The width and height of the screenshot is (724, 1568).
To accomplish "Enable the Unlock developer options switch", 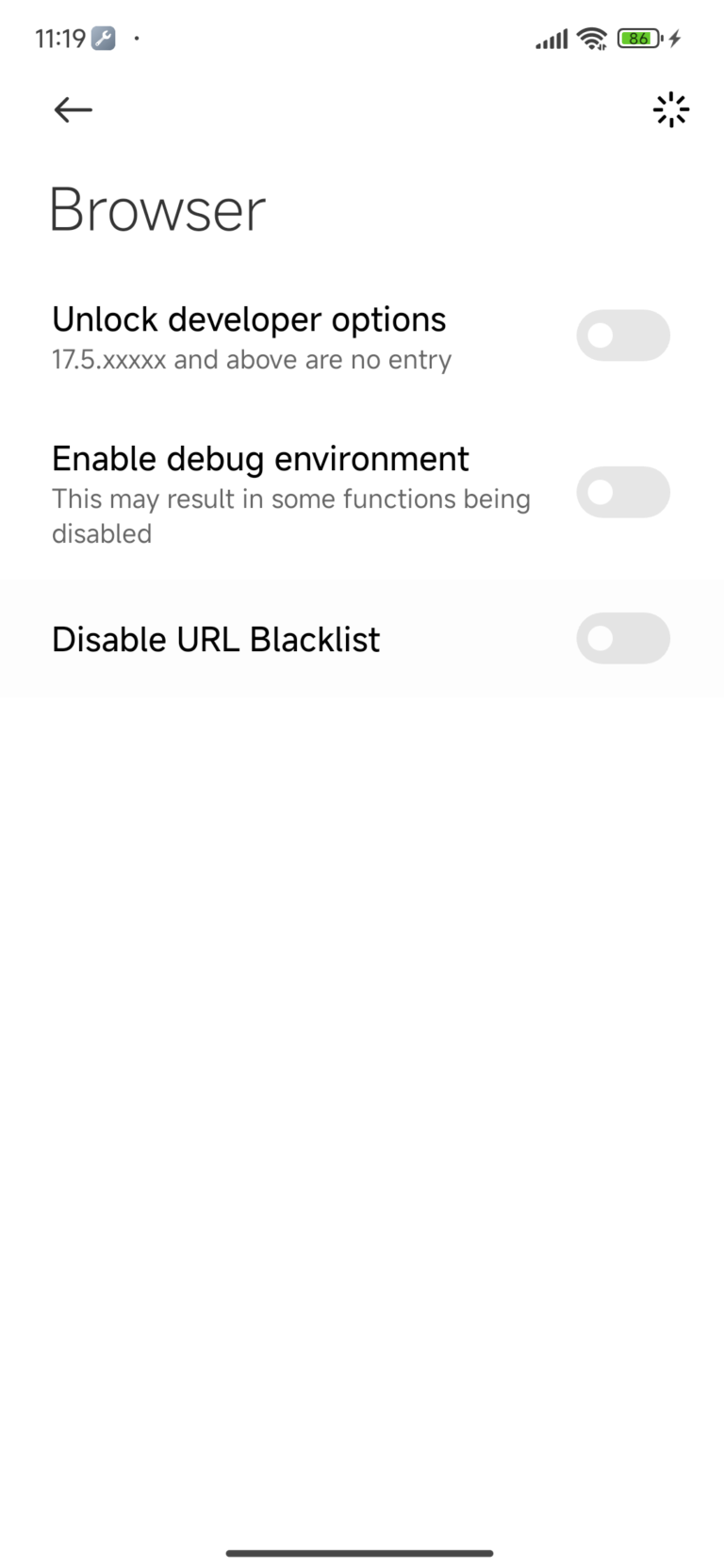I will click(623, 335).
